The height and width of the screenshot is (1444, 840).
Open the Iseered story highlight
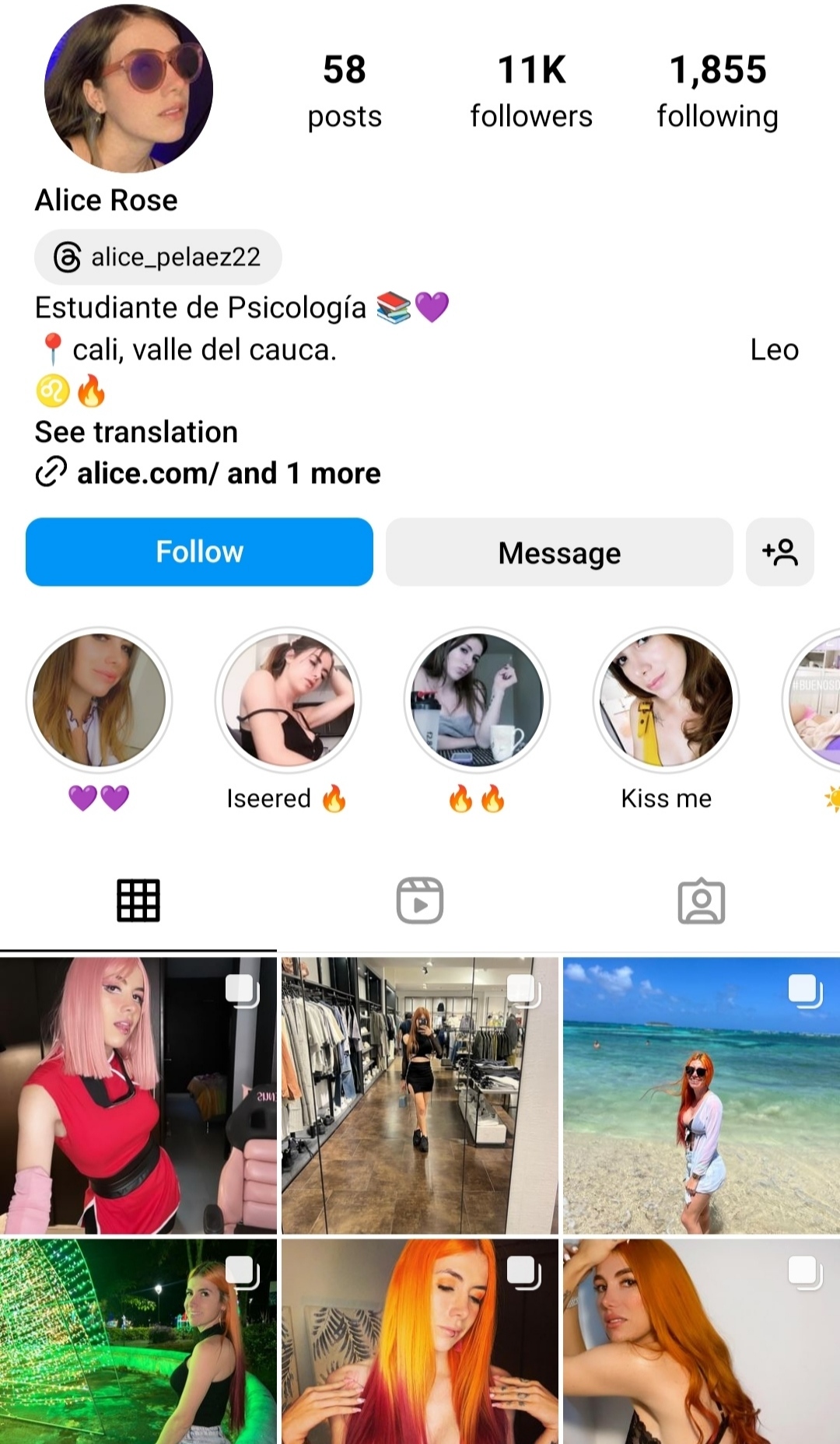288,700
